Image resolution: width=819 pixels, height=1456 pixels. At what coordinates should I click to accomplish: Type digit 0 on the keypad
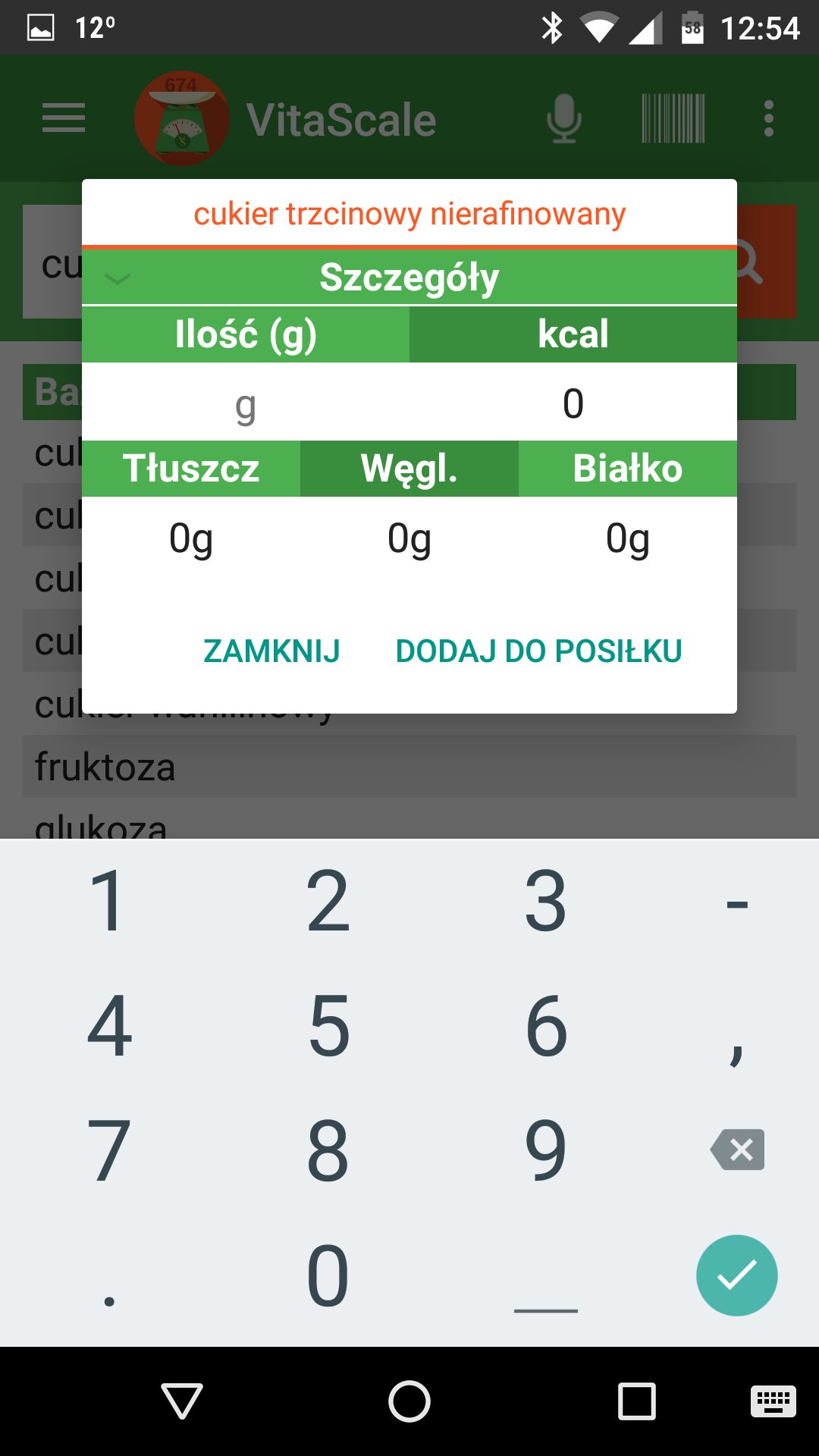click(328, 1276)
